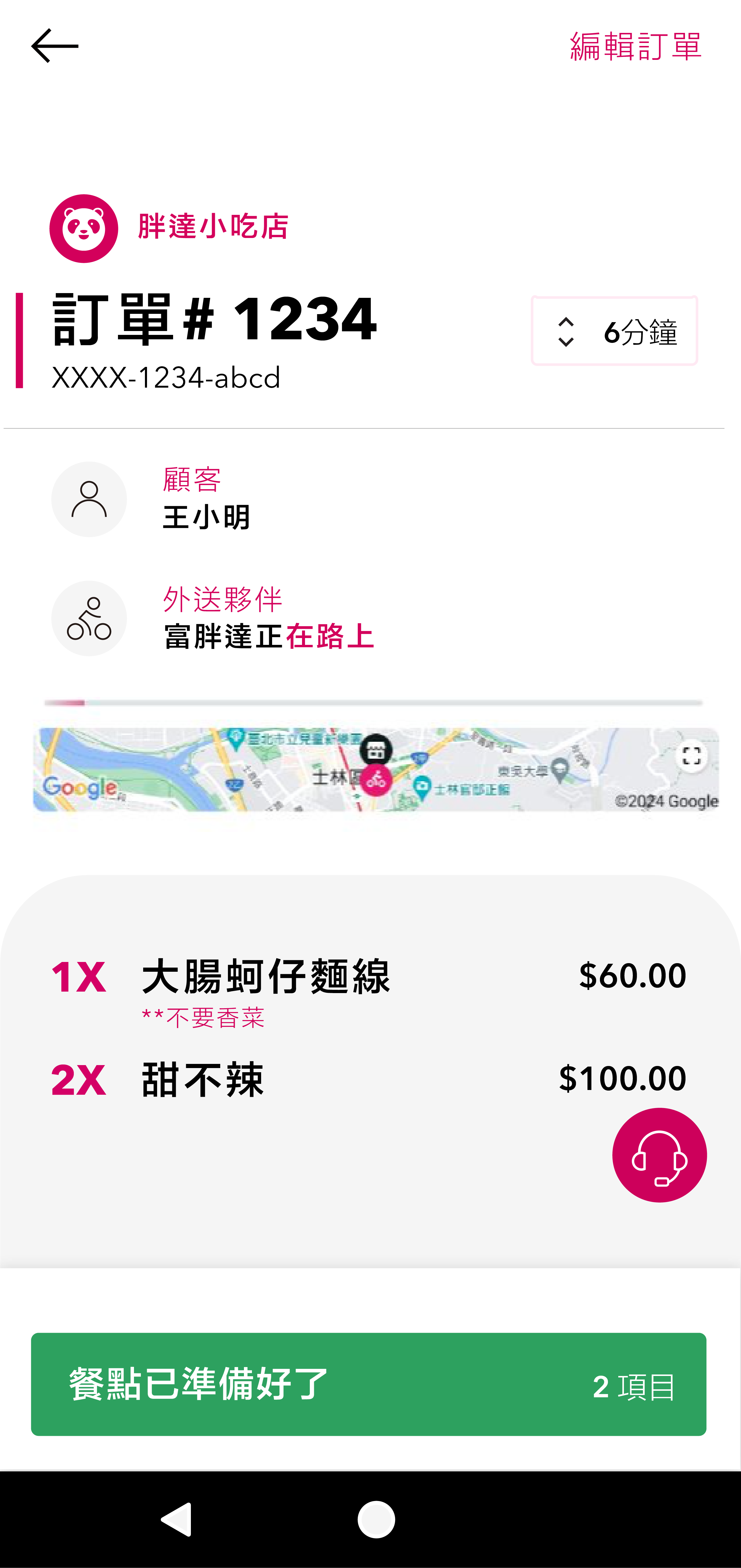Go back using the top-left arrow
The height and width of the screenshot is (1568, 741).
[x=55, y=46]
